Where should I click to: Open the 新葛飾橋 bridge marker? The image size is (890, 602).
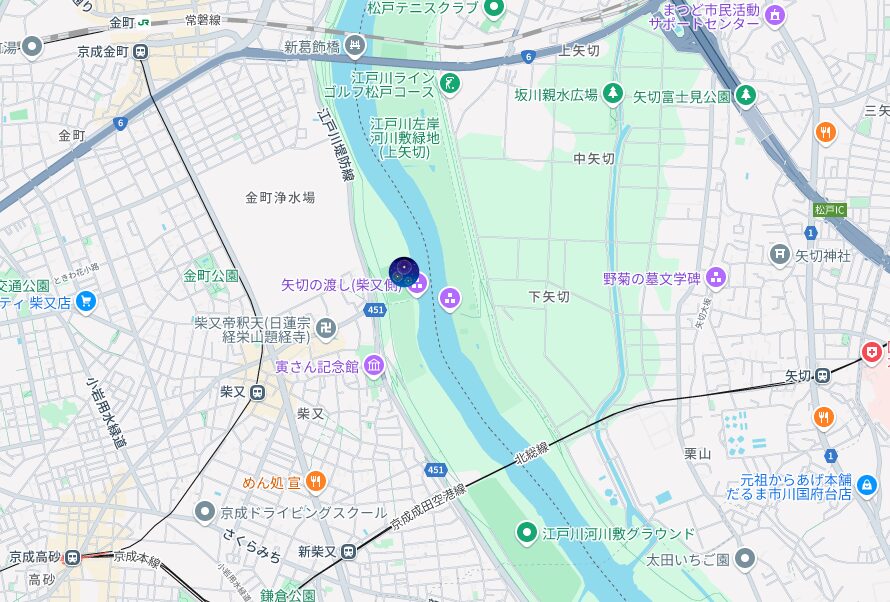click(x=356, y=46)
